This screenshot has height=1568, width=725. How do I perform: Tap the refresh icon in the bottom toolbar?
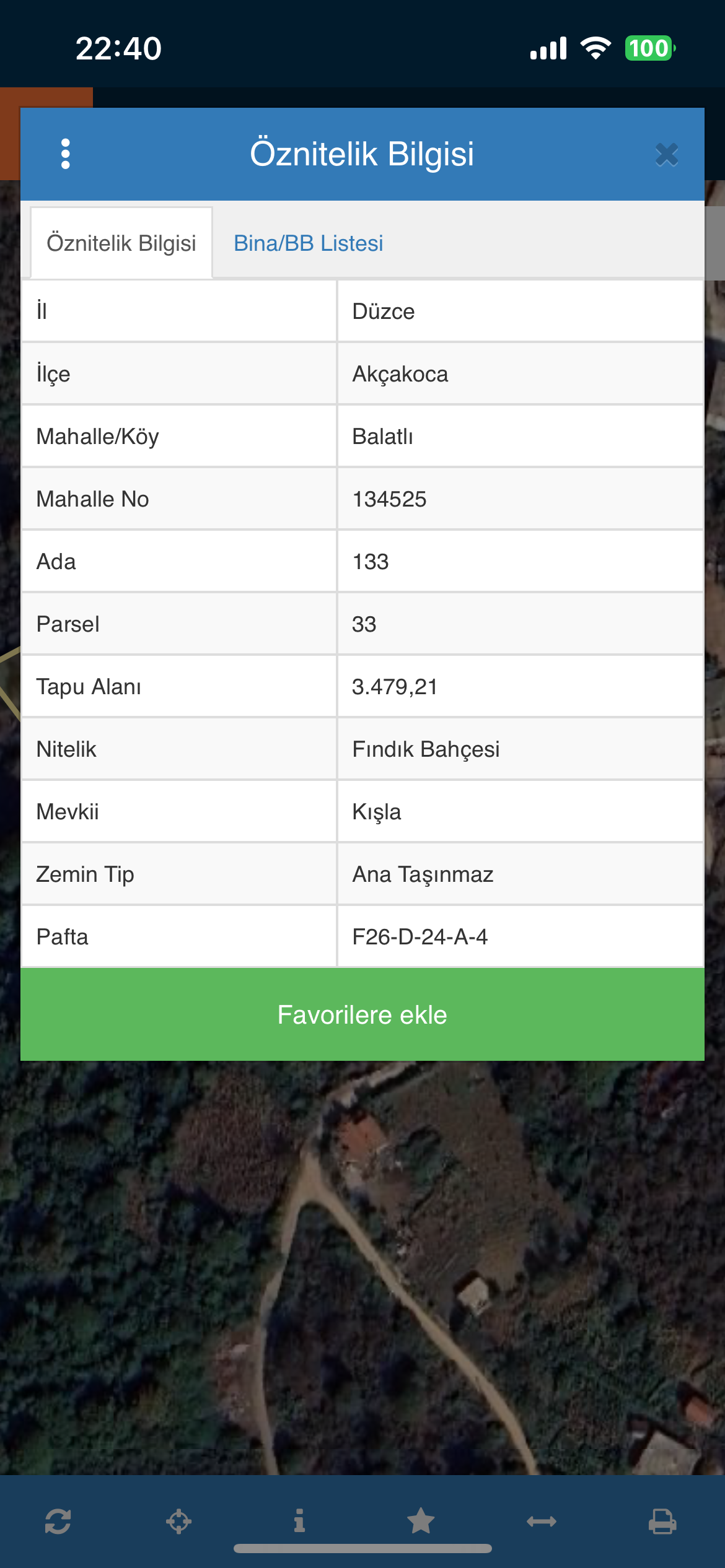(x=58, y=1521)
